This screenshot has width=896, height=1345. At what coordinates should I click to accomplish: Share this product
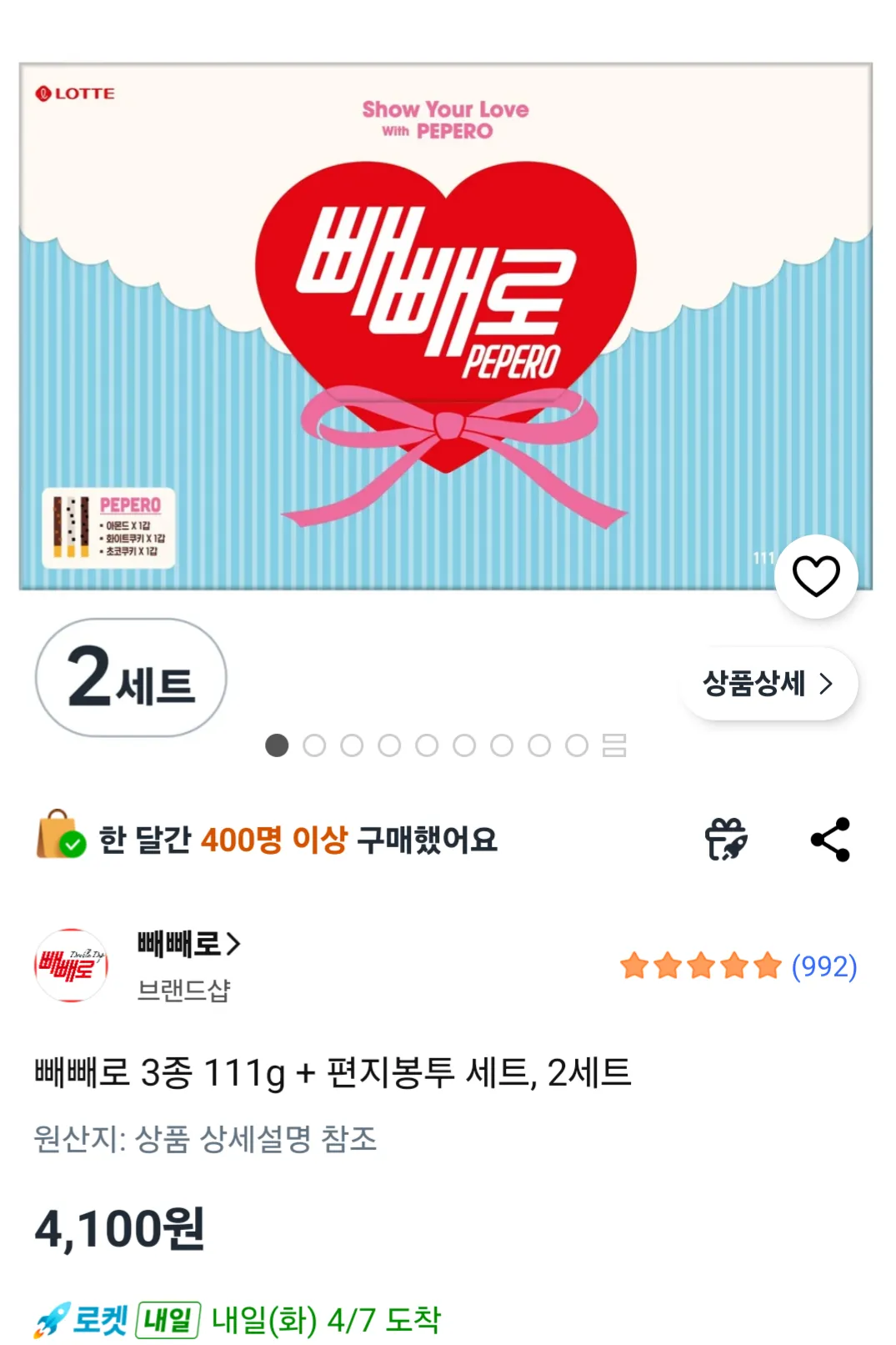tap(830, 839)
